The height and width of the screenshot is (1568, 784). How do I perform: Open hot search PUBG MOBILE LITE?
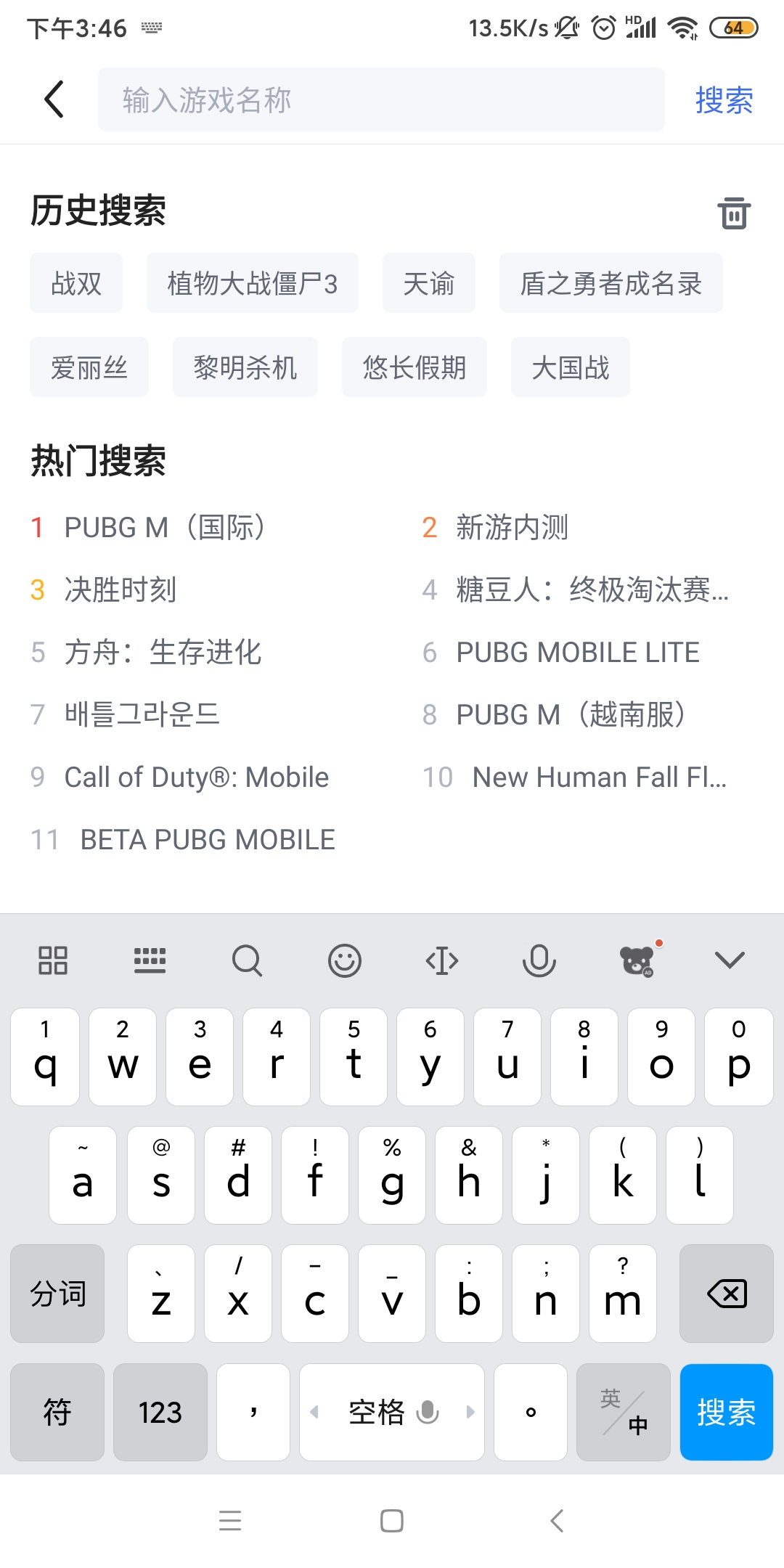pyautogui.click(x=577, y=653)
